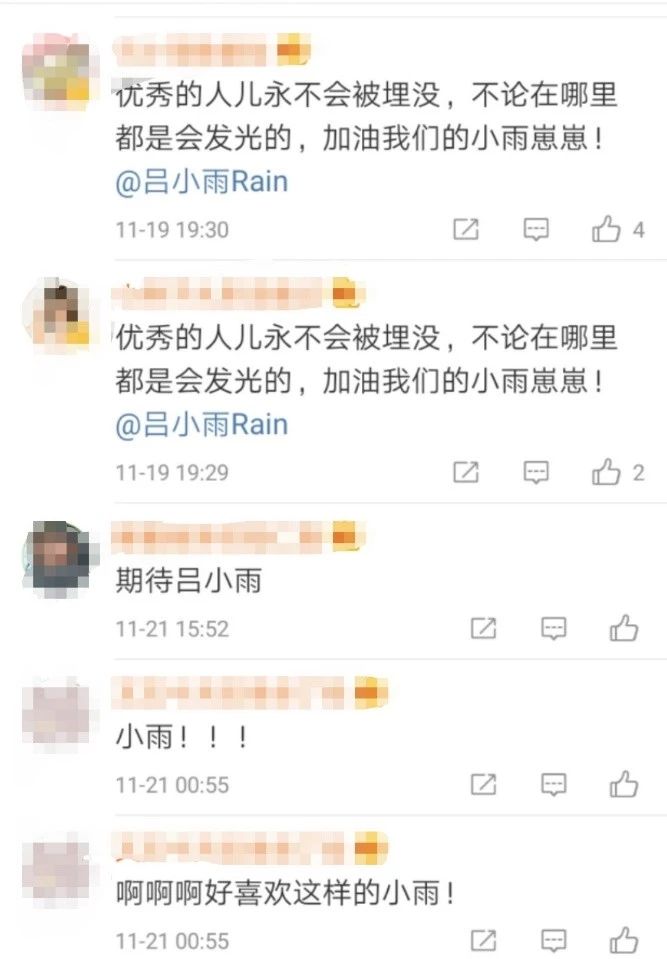Repost the comment 小雨！！！
This screenshot has width=667, height=959.
(483, 784)
